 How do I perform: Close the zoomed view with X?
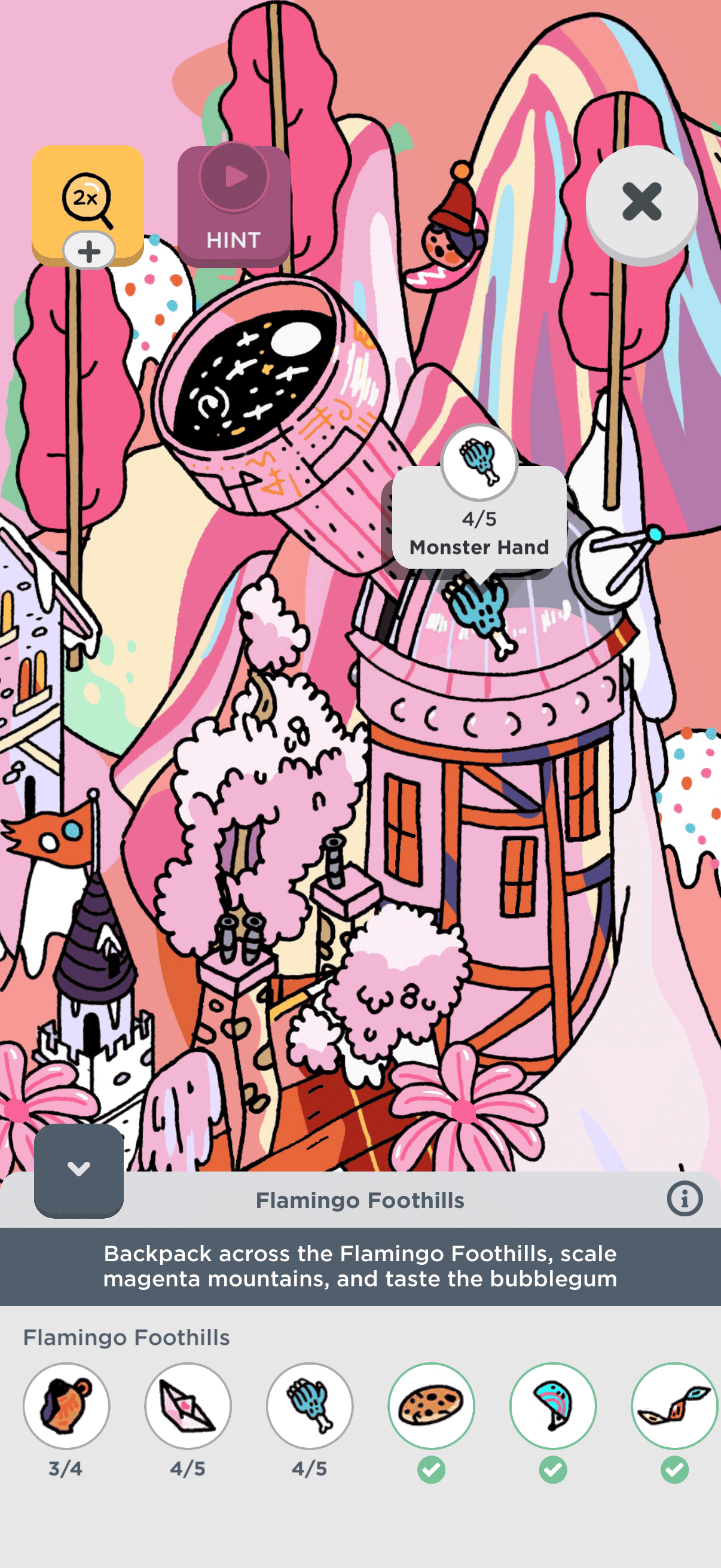641,202
